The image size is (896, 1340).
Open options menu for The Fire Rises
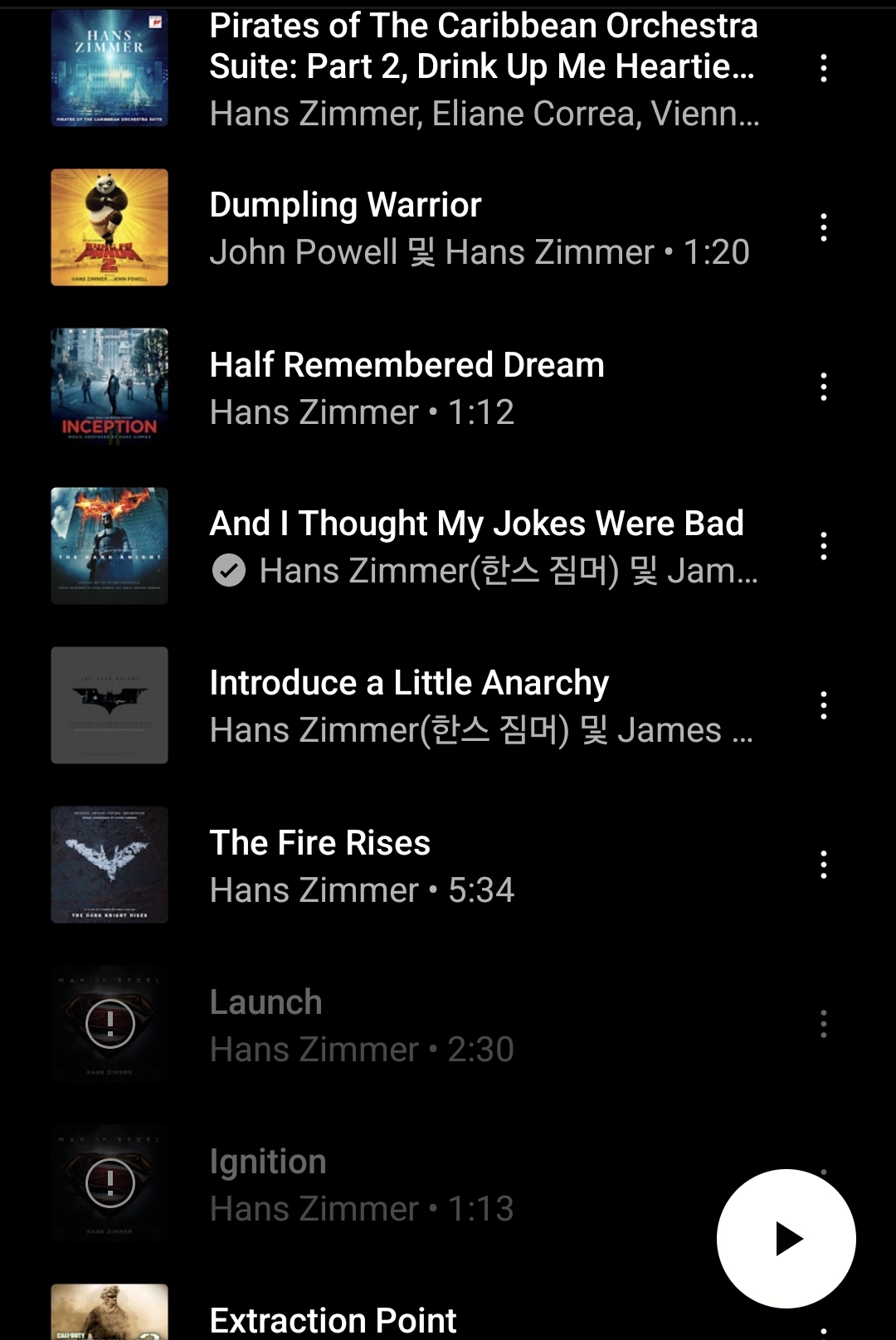pos(823,865)
